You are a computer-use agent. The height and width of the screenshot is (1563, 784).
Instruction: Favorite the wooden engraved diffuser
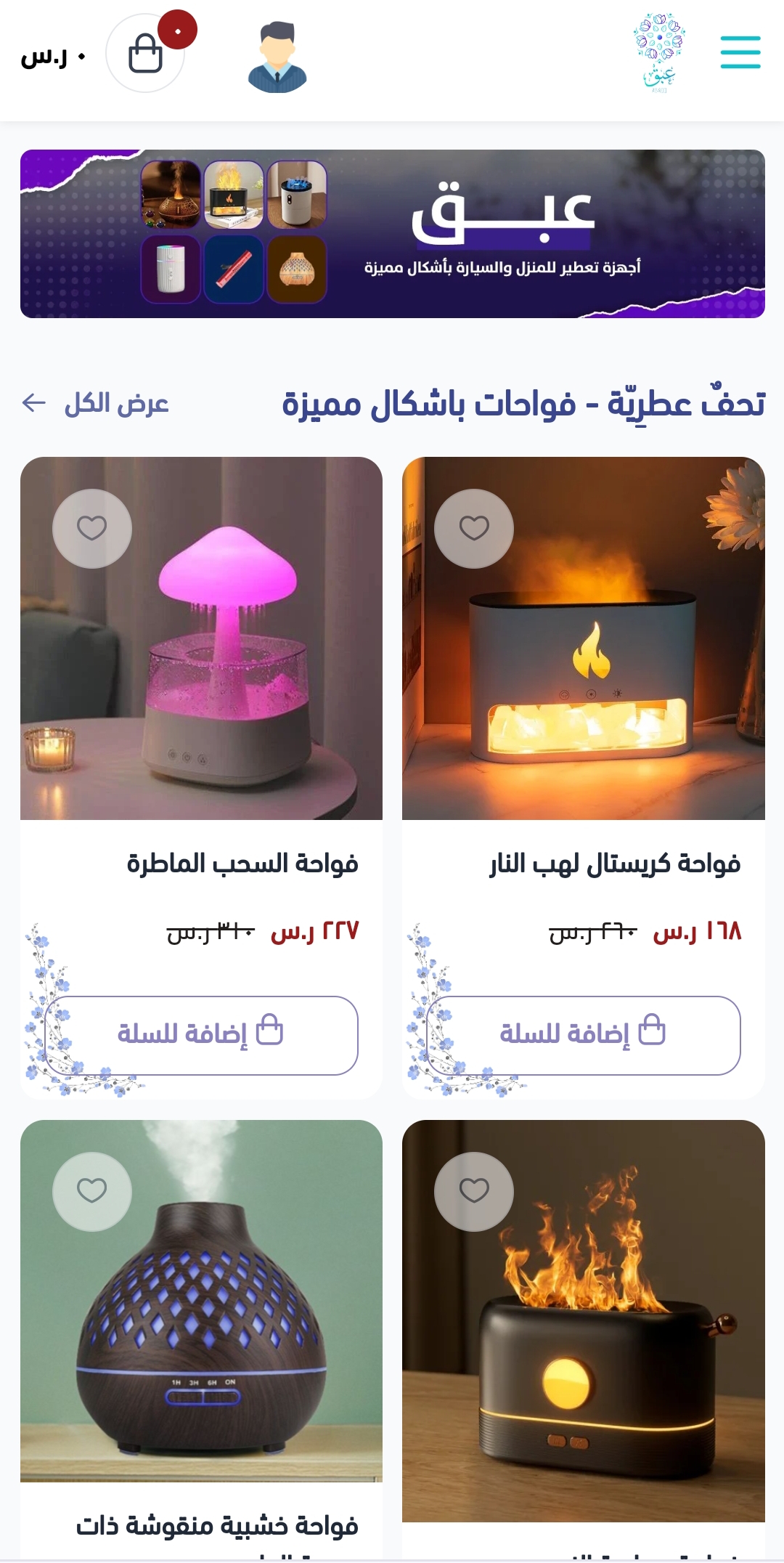(x=92, y=1191)
